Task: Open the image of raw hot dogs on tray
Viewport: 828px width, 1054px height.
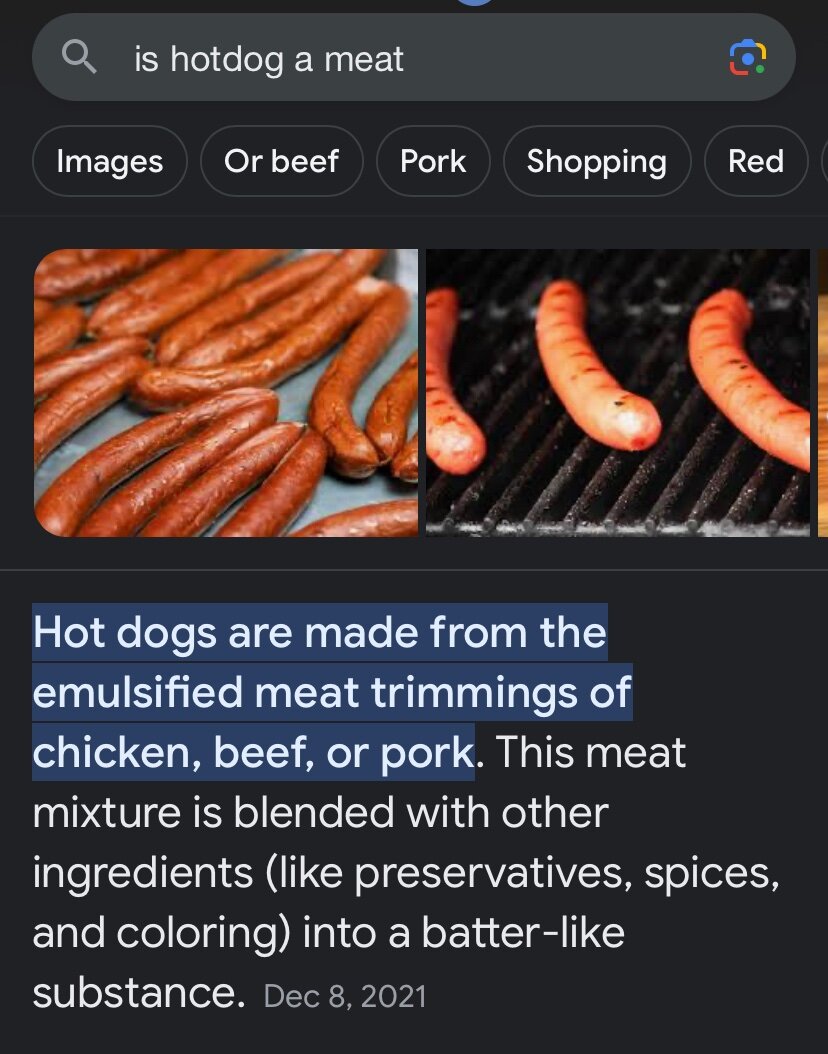Action: tap(226, 393)
